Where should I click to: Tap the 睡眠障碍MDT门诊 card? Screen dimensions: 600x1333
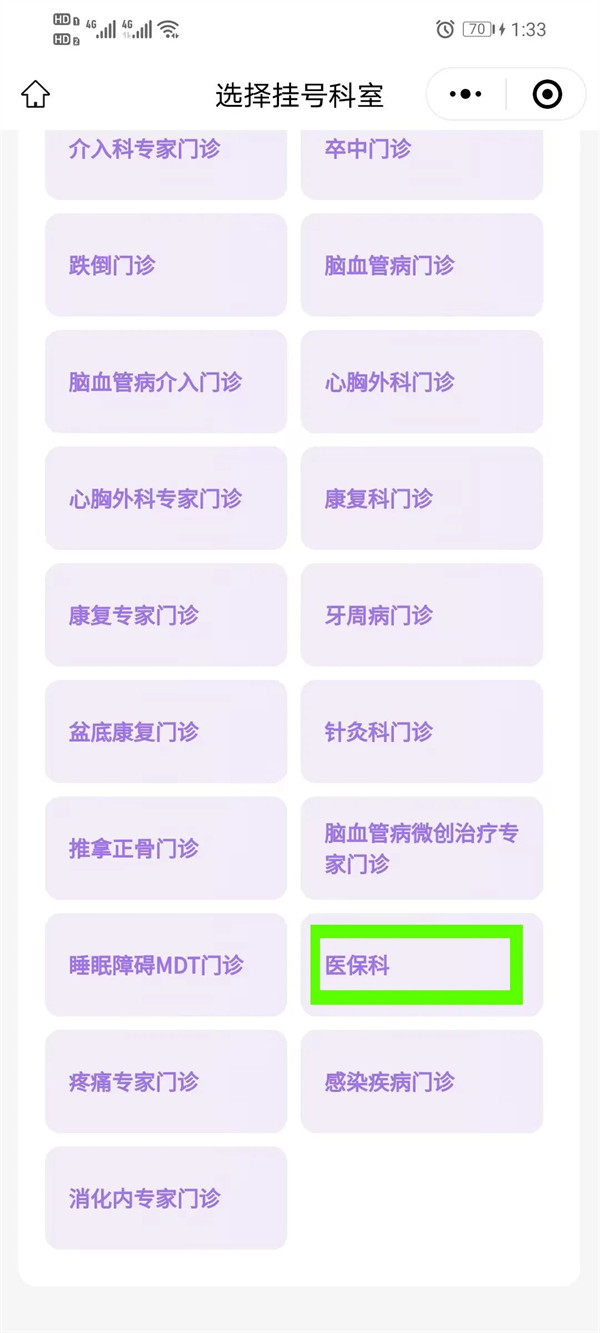[166, 965]
